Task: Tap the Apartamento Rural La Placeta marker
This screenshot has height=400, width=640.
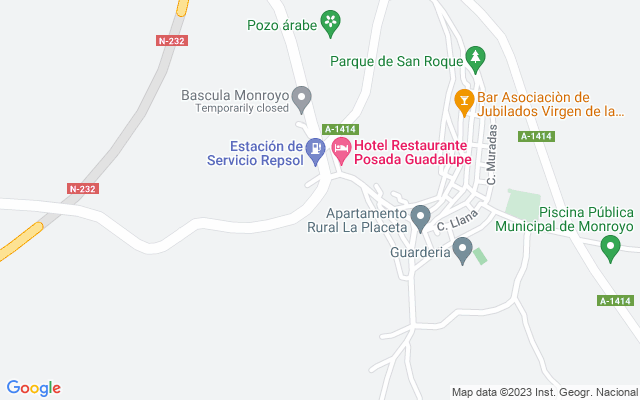Action: click(x=421, y=216)
